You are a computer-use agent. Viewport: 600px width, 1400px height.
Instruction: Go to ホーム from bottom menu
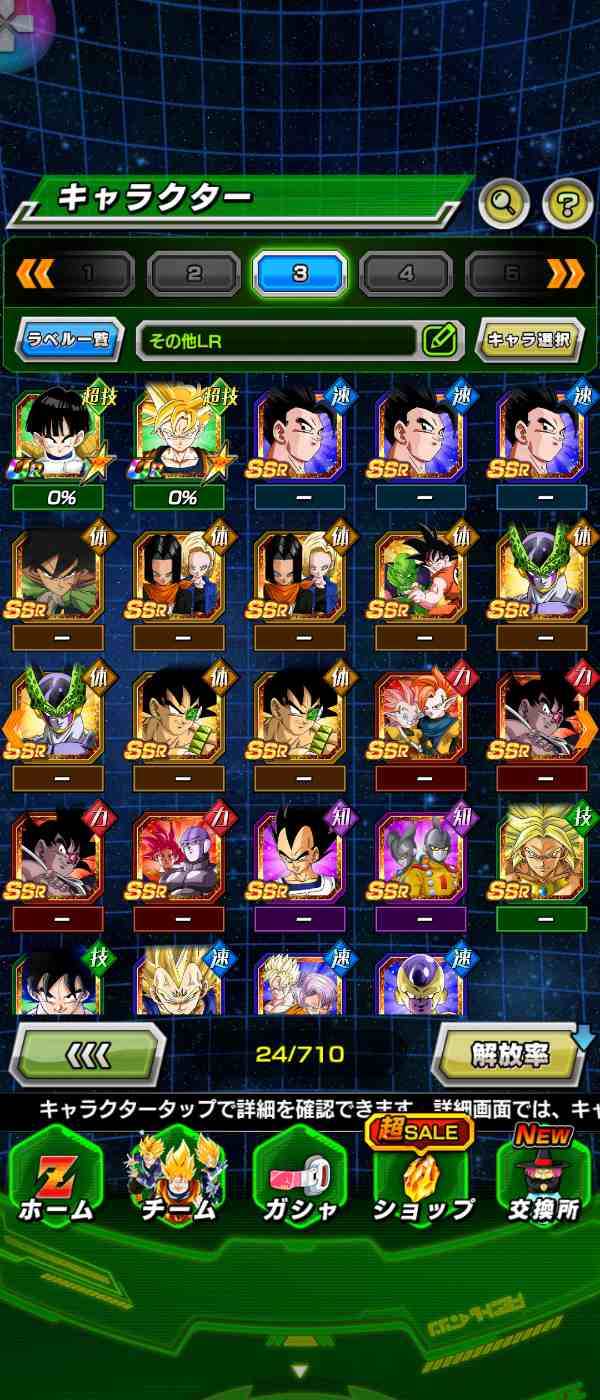coord(55,1180)
